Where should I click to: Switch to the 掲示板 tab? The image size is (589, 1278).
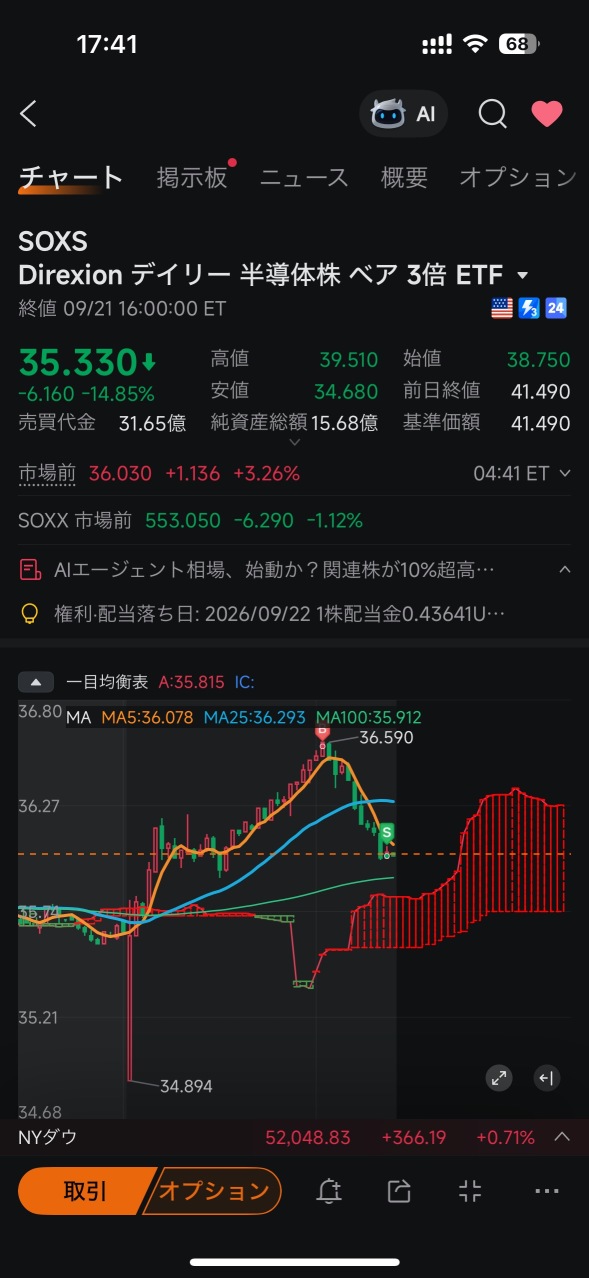click(x=192, y=178)
